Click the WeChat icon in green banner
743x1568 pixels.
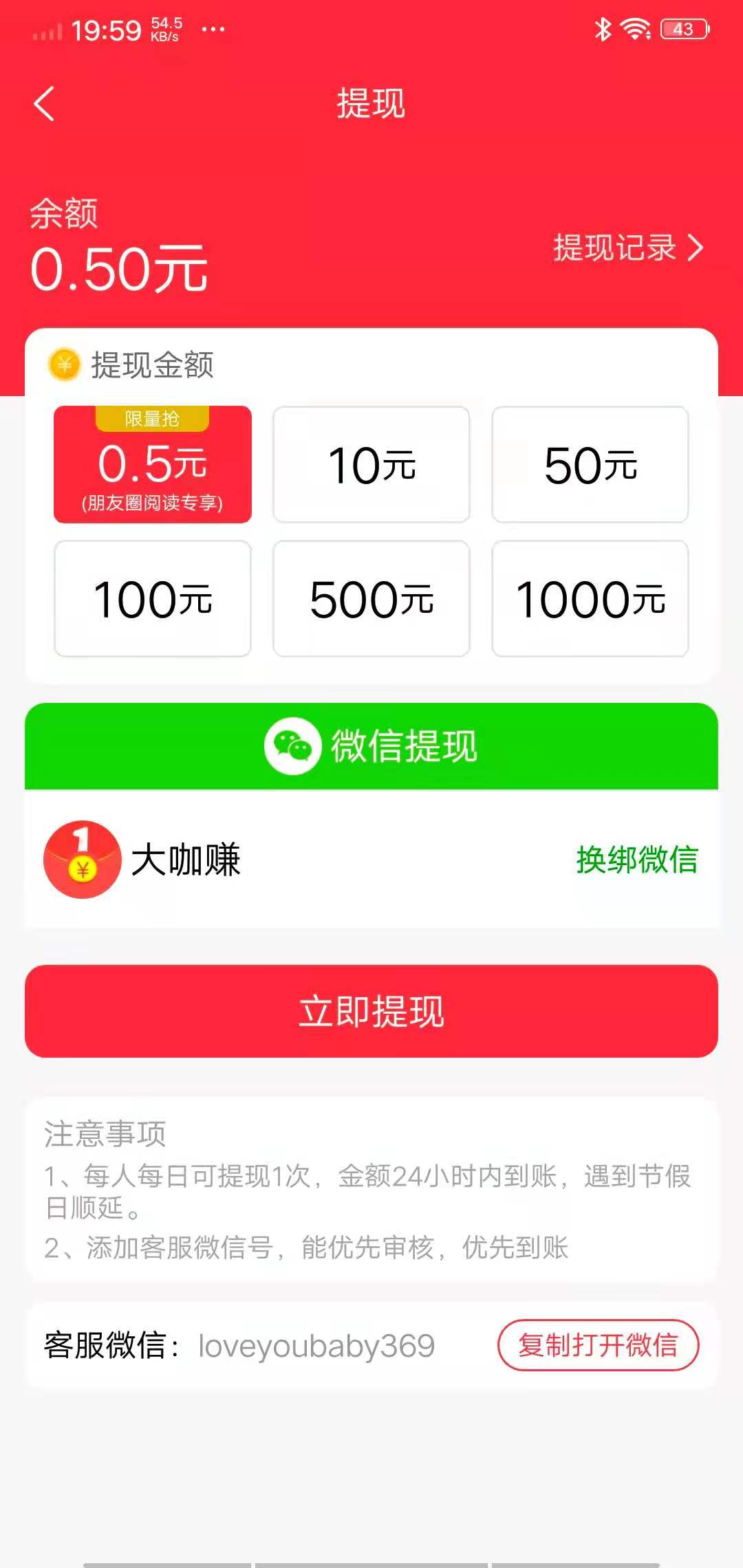point(292,745)
